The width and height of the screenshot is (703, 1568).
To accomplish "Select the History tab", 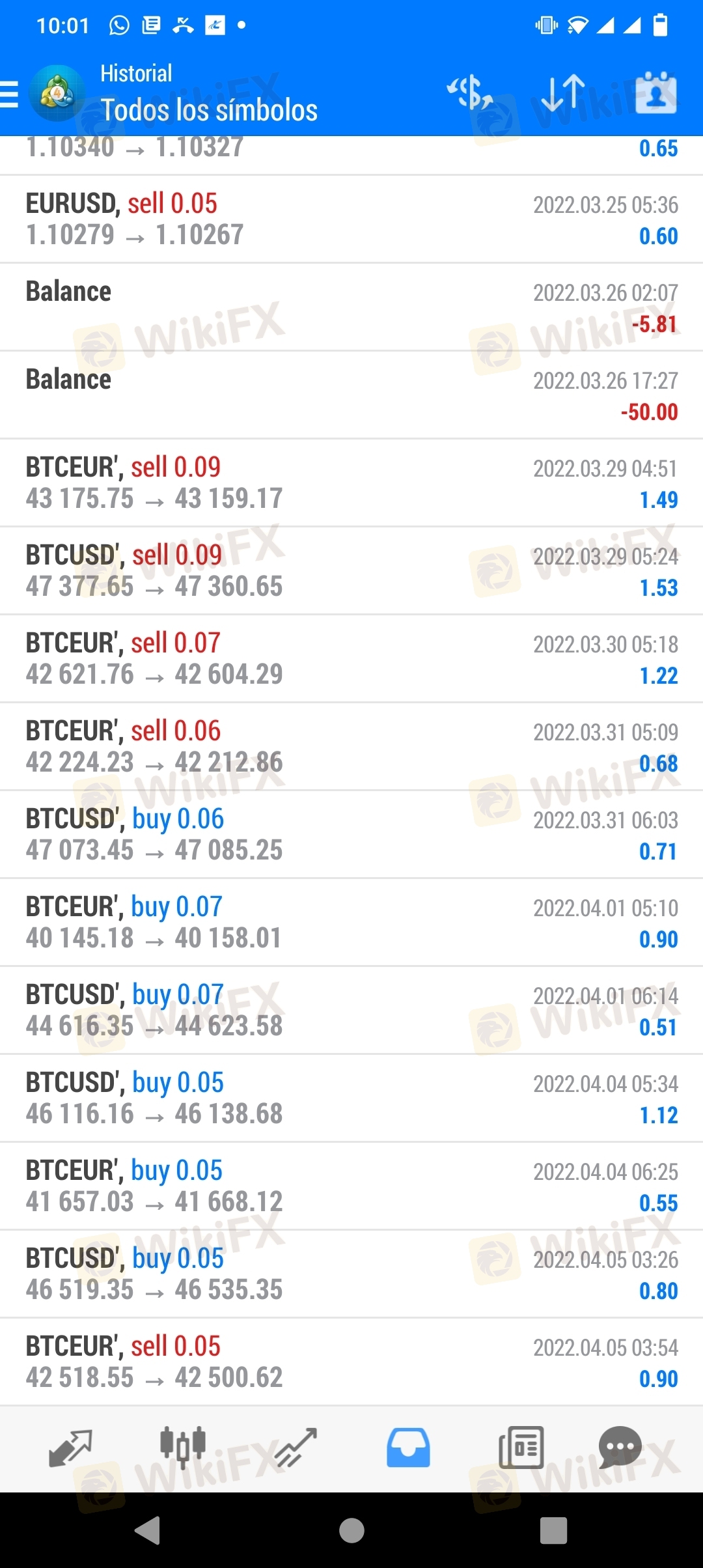I will pos(408,1448).
